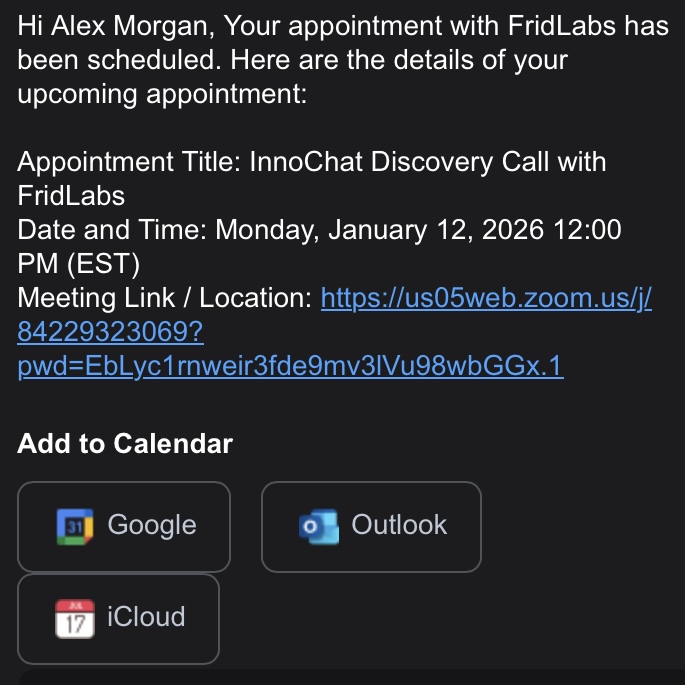Add appointment to iCloud calendar

point(118,618)
